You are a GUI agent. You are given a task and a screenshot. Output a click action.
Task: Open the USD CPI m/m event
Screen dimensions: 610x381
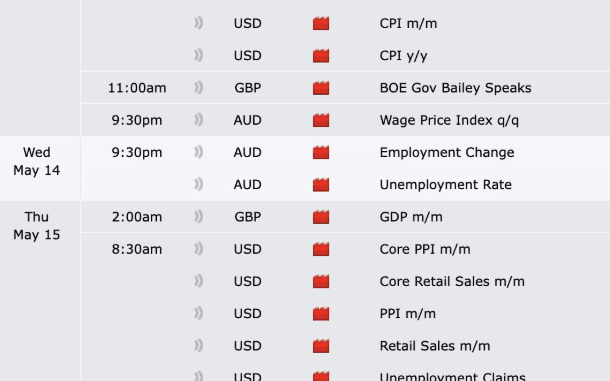tap(408, 23)
